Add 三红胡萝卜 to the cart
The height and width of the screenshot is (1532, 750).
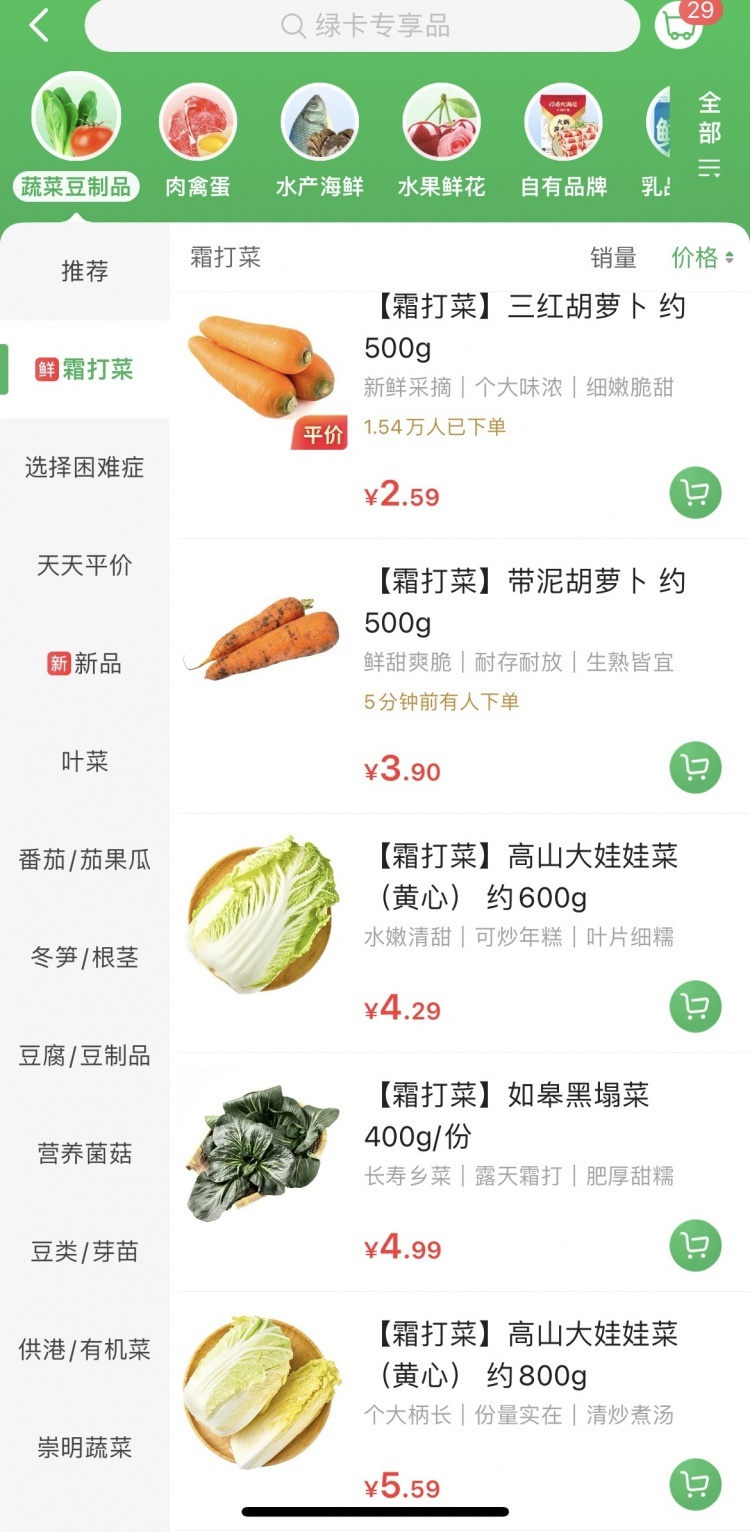(695, 493)
